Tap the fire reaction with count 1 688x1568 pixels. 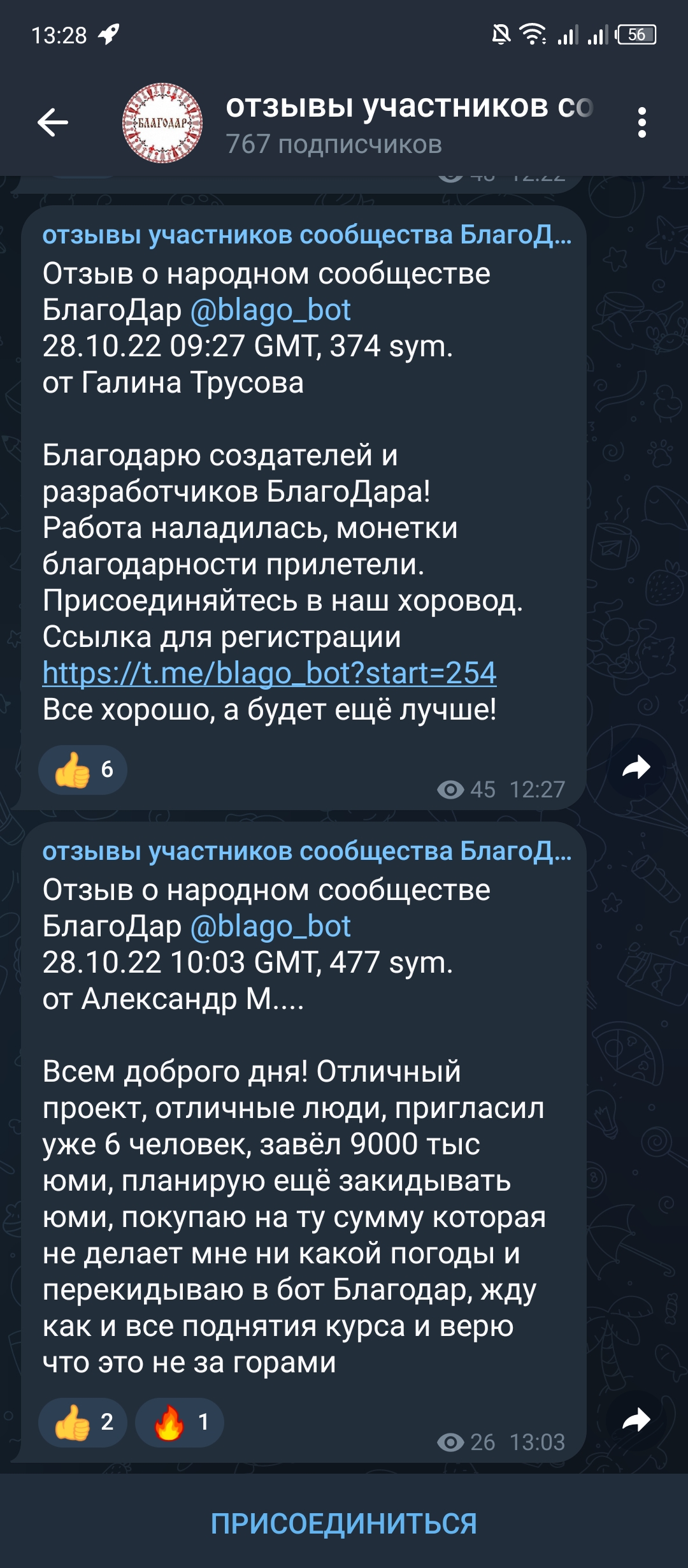point(180,1421)
